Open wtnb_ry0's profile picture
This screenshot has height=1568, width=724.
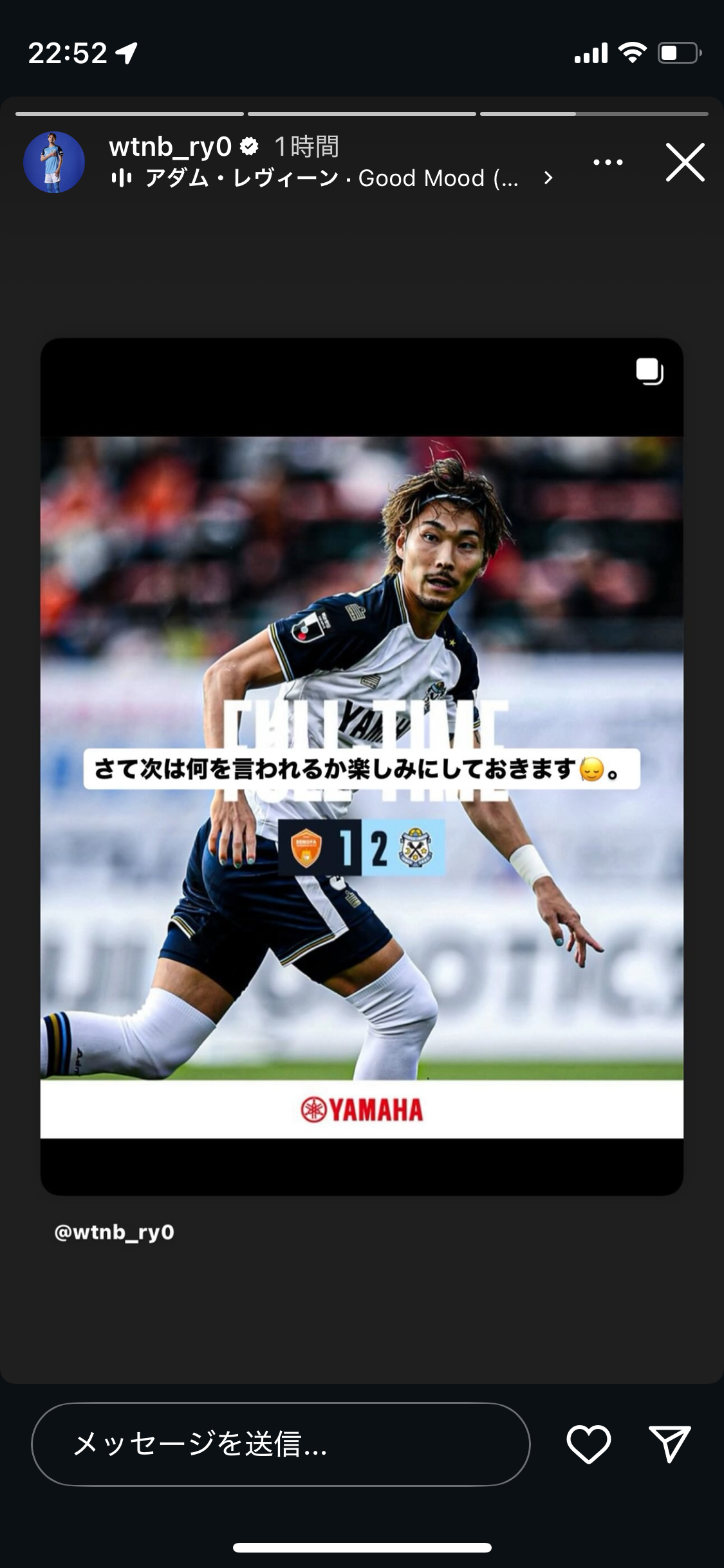pos(54,162)
